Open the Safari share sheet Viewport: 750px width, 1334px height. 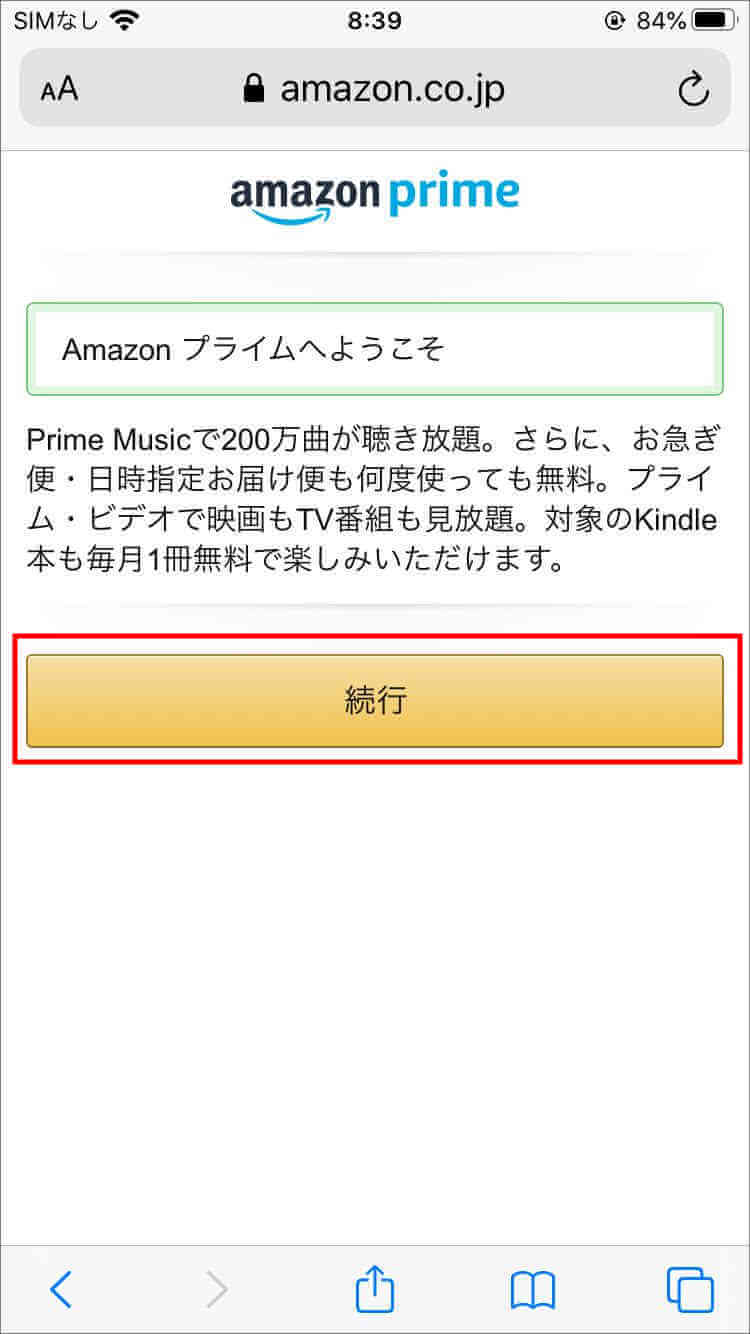tap(375, 1288)
